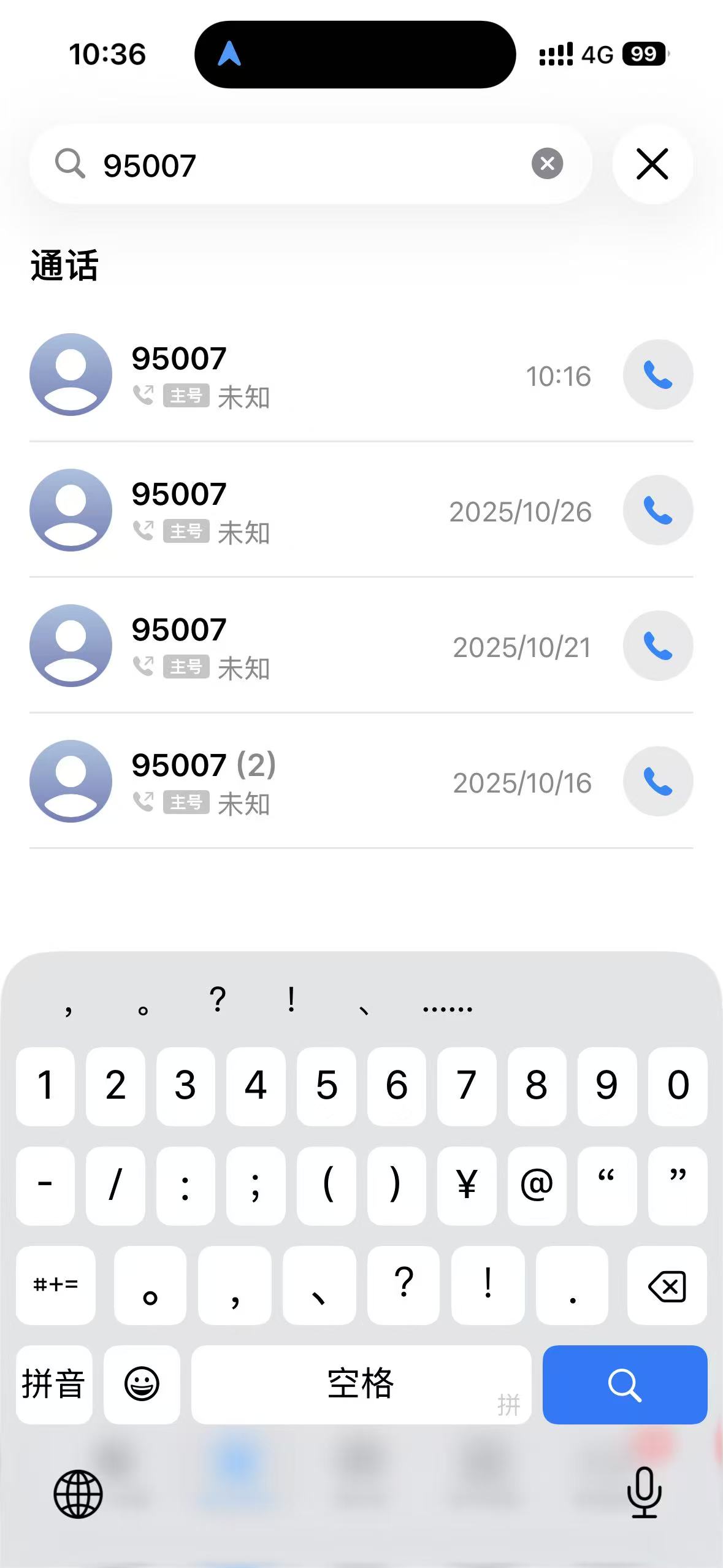Tap the blue search key on the keyboard
723x1568 pixels.
click(624, 1385)
